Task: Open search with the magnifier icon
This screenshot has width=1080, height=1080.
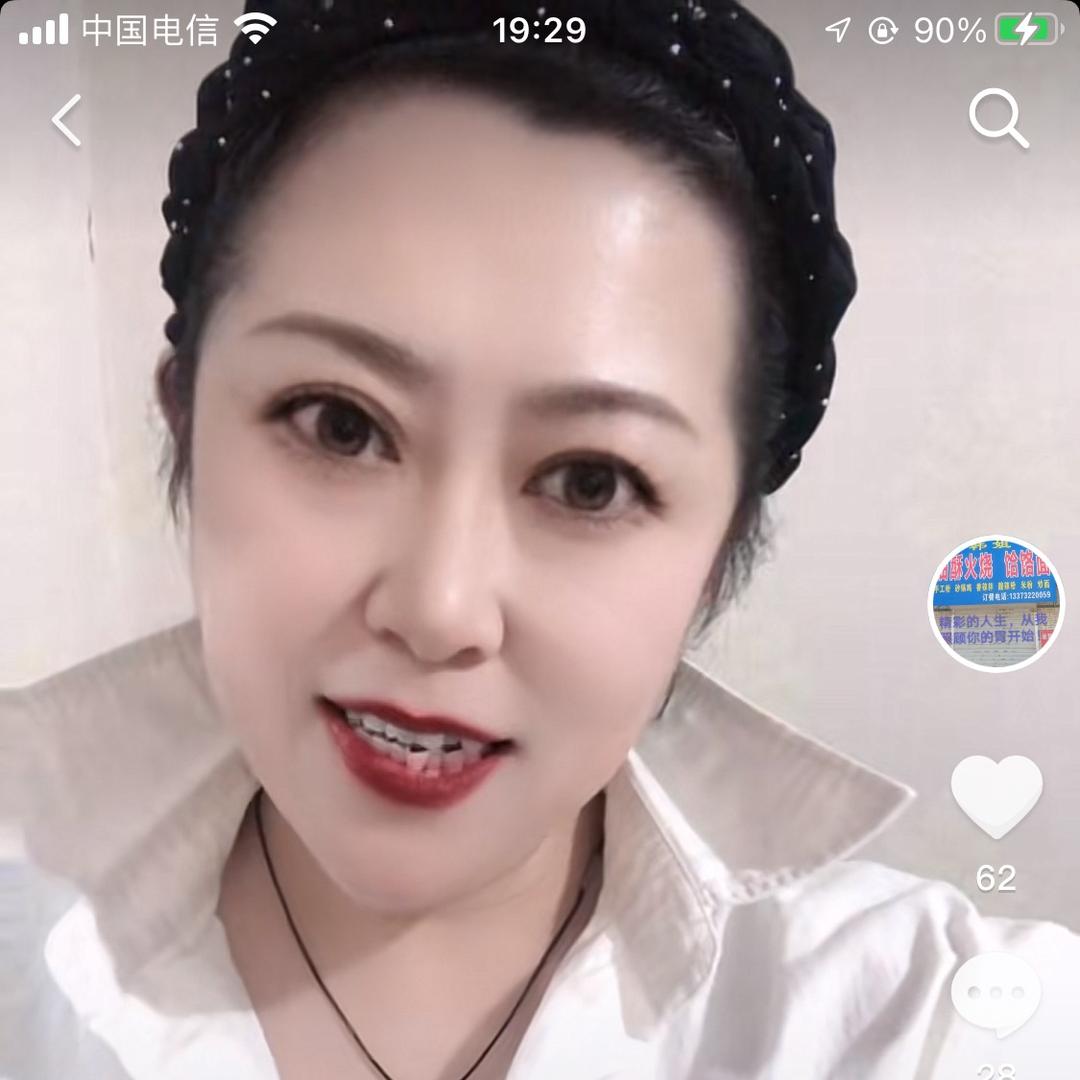Action: (998, 120)
